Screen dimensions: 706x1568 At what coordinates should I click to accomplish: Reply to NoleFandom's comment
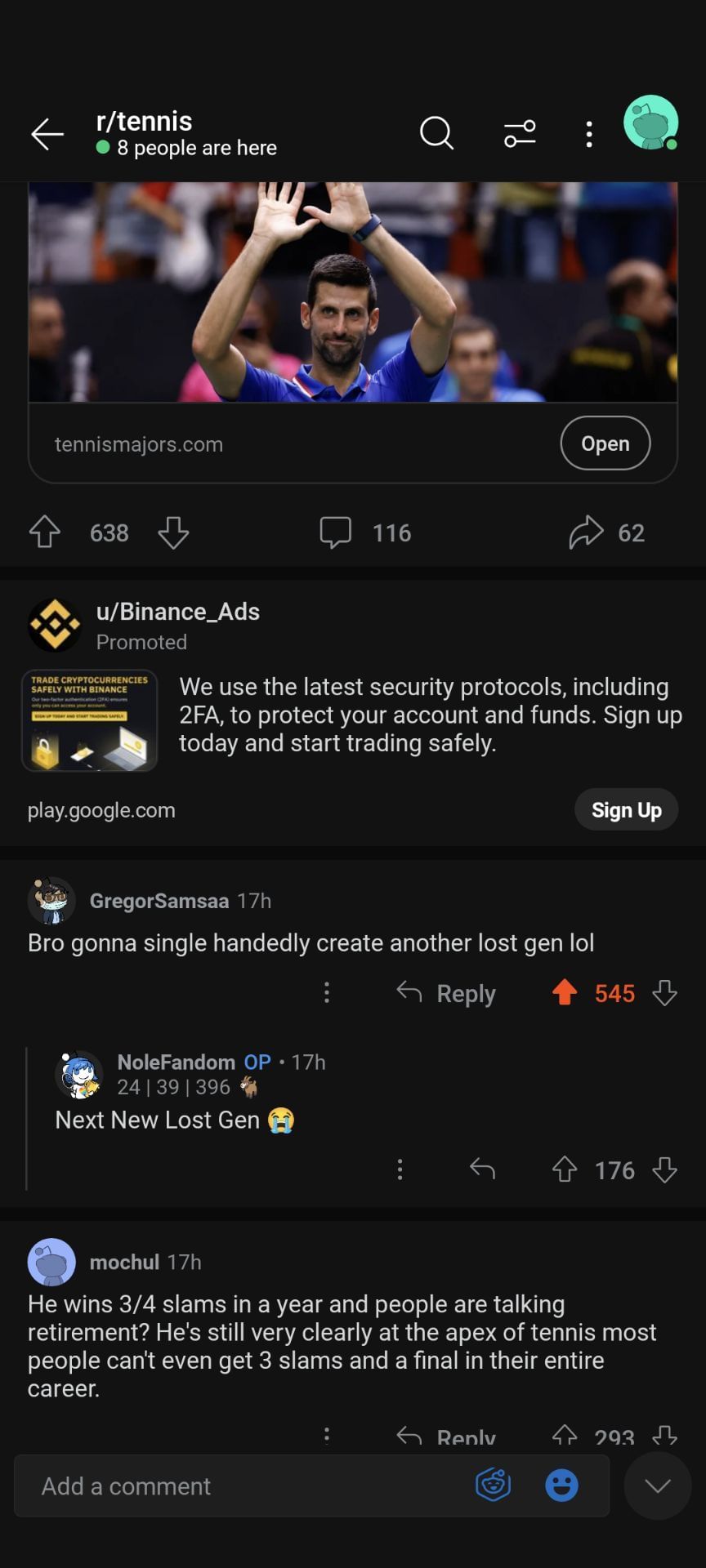[482, 1170]
